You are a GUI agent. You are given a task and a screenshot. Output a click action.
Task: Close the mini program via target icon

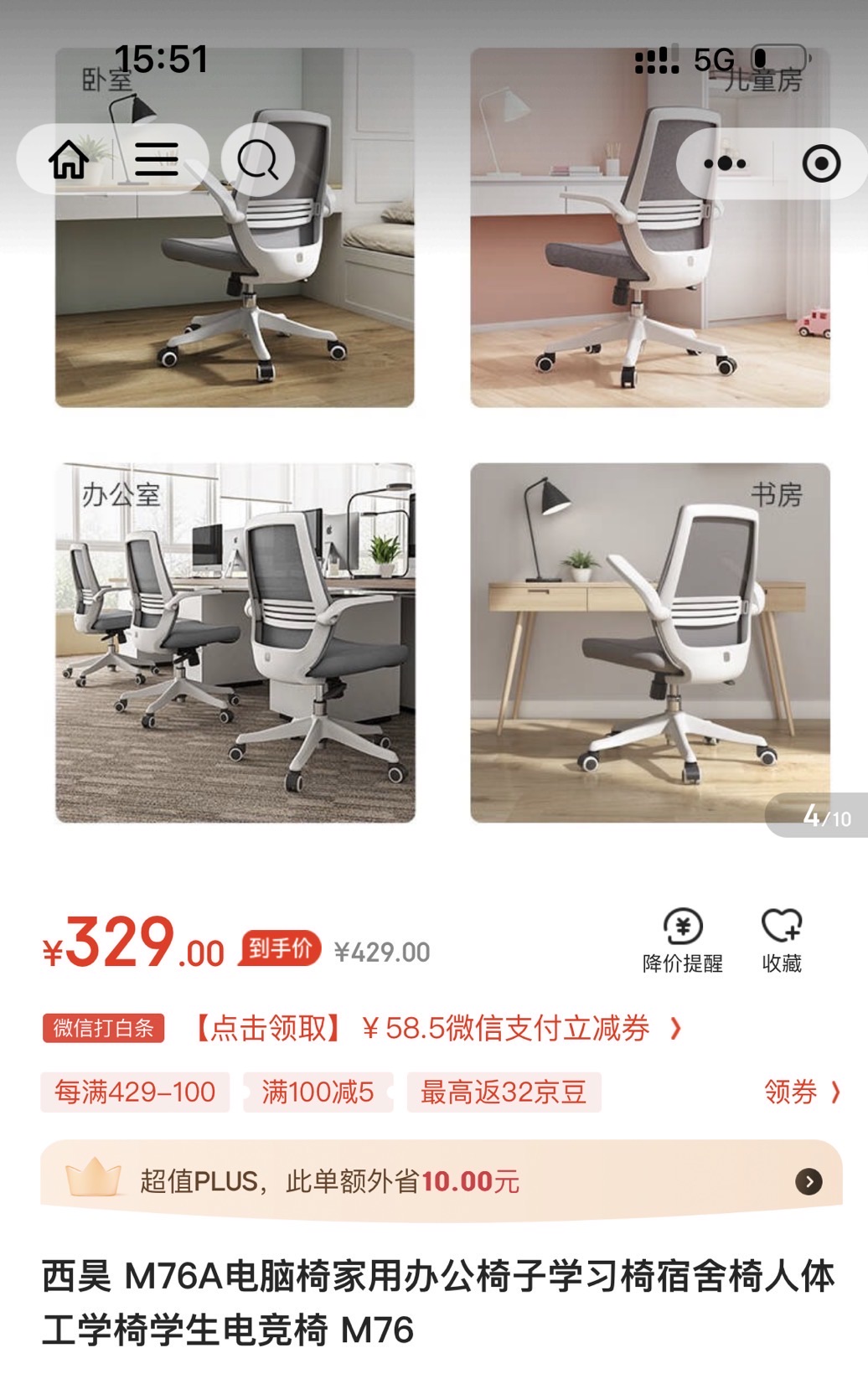(821, 163)
